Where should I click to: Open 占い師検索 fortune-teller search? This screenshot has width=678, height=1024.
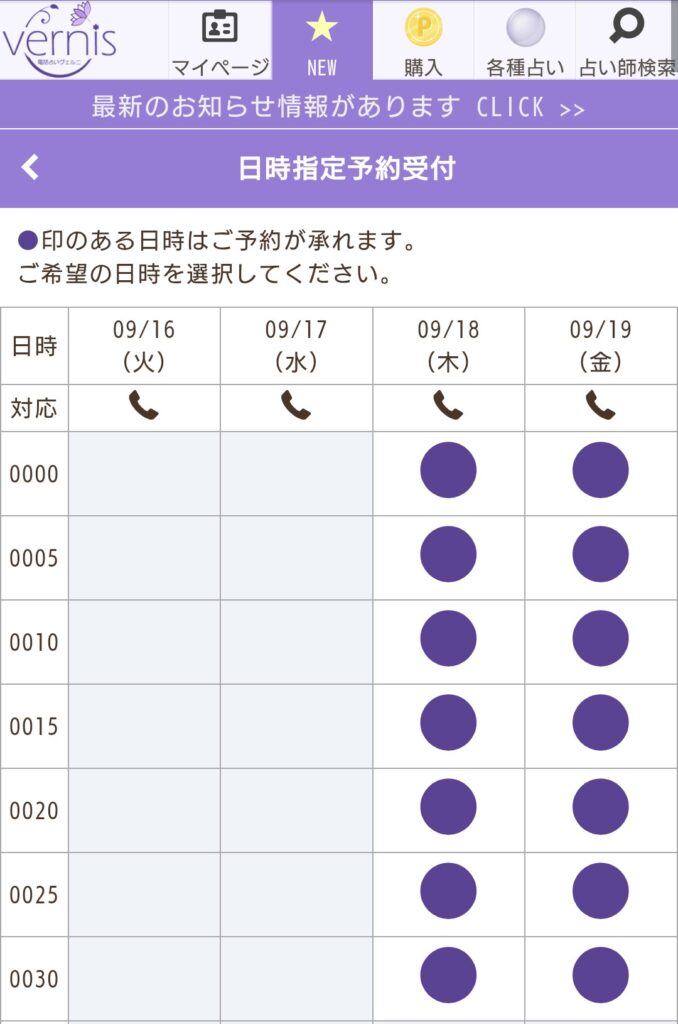point(627,41)
